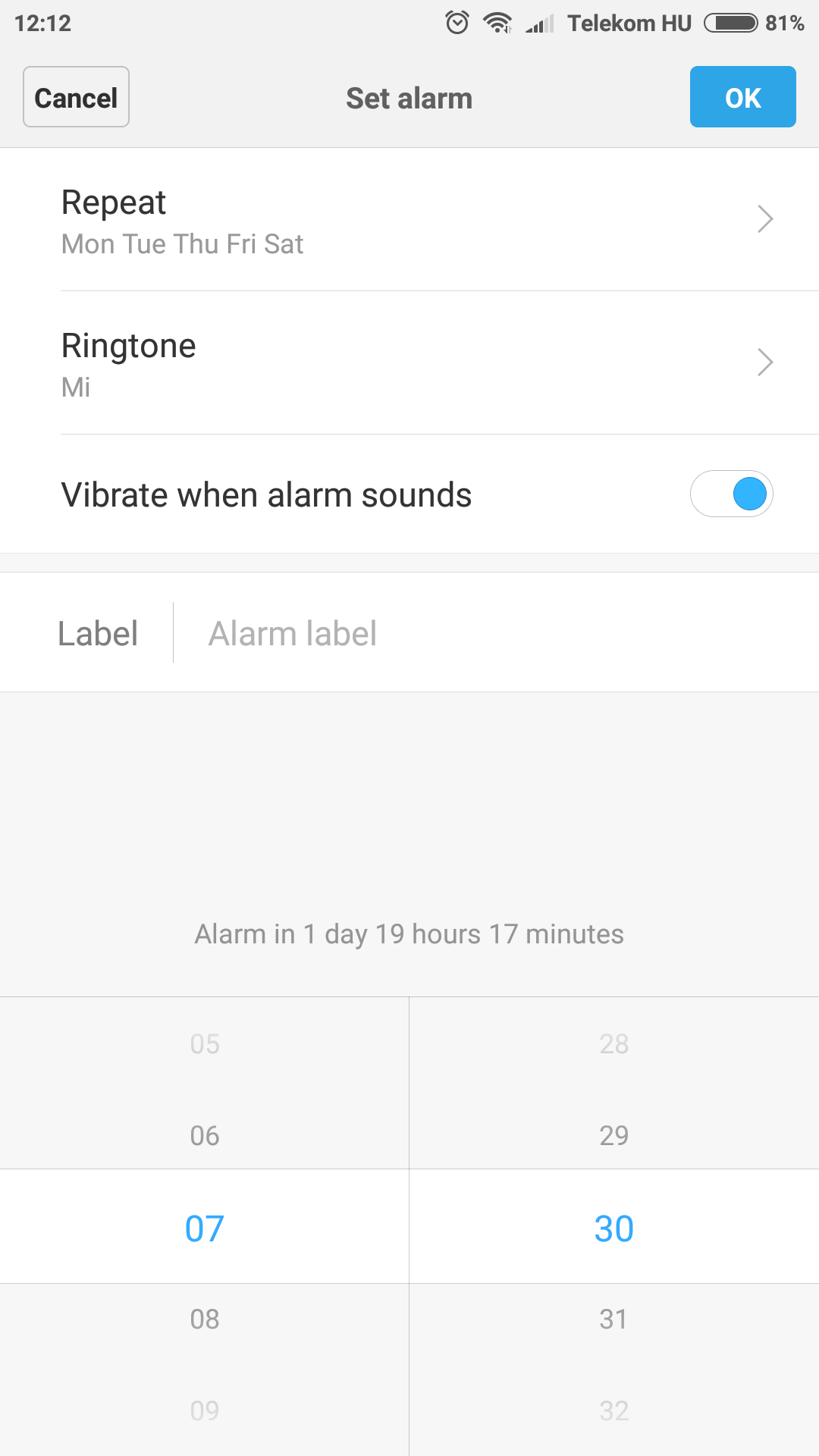This screenshot has height=1456, width=819.
Task: Select hour 06 in the picker
Action: pyautogui.click(x=205, y=1136)
